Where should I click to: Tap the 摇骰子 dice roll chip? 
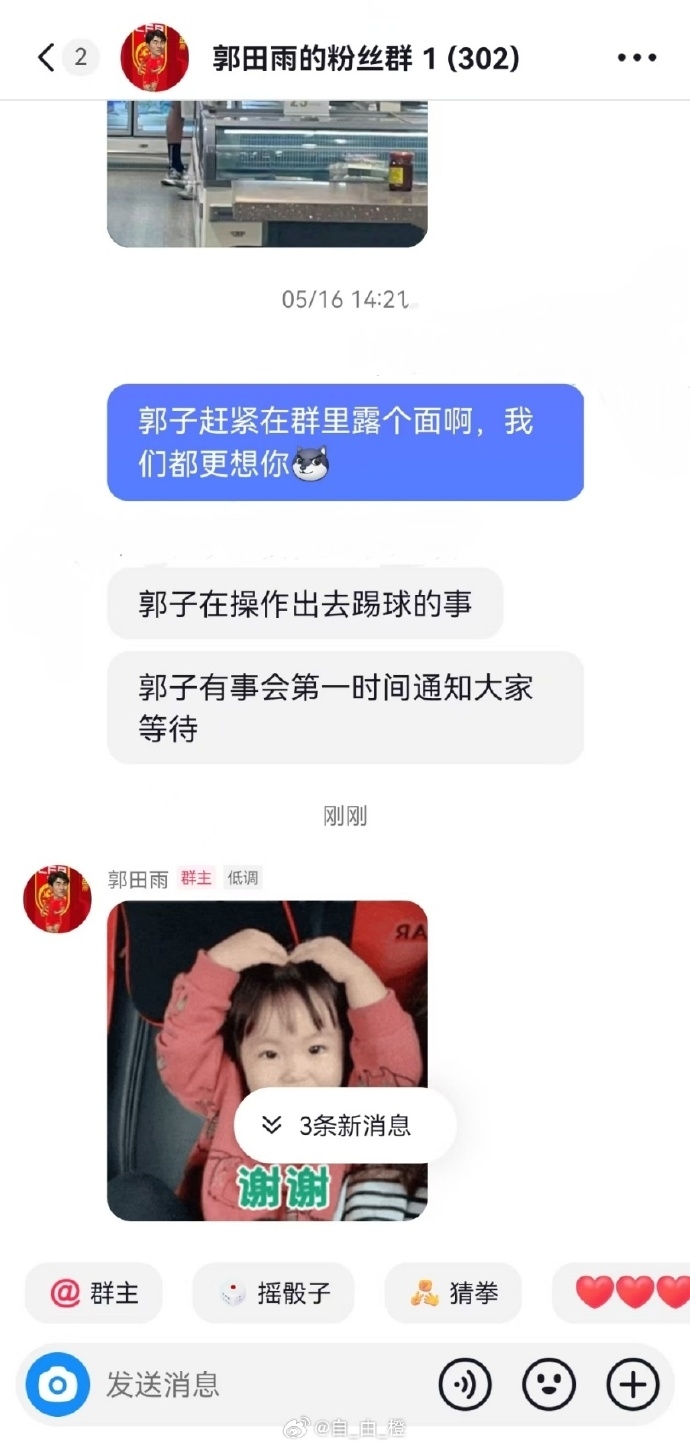(x=274, y=1293)
